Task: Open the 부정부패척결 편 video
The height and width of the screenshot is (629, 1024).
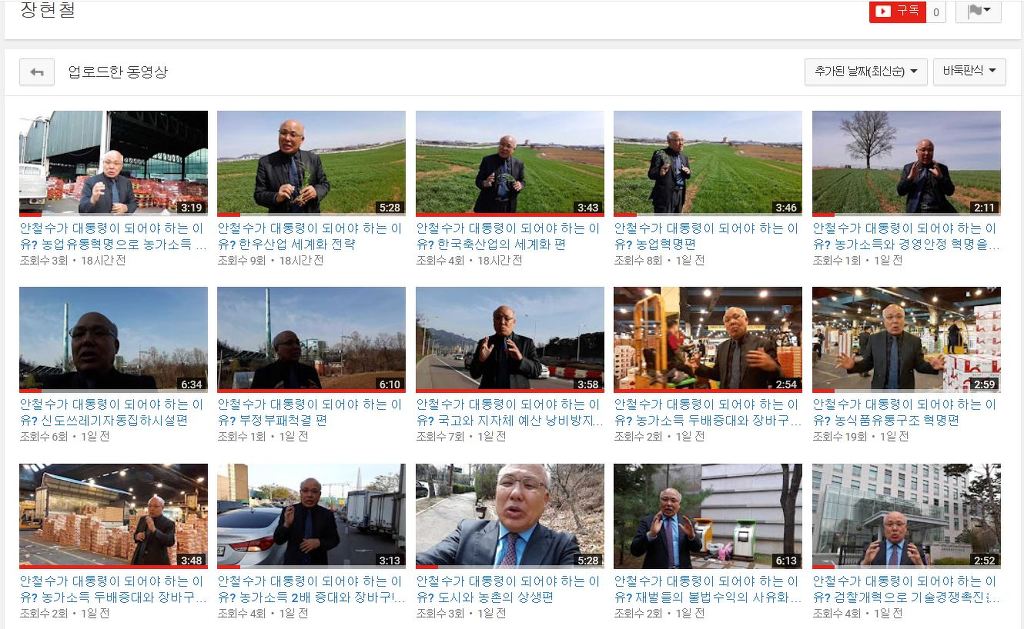Action: click(x=311, y=339)
